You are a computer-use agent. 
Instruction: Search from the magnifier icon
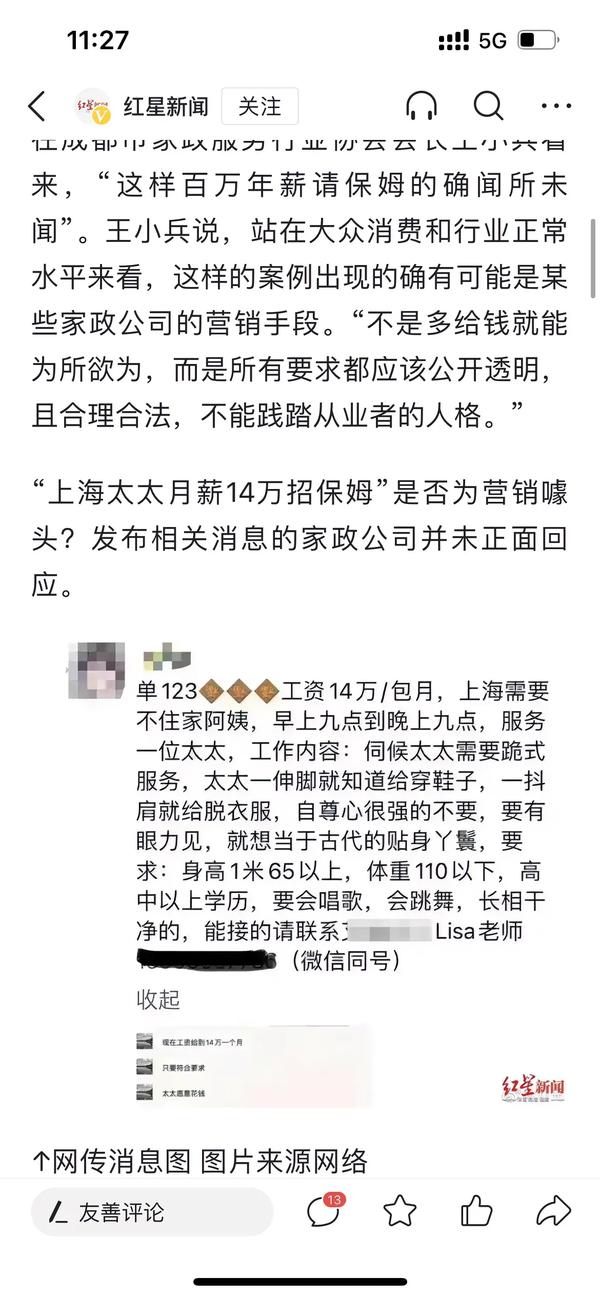[488, 106]
